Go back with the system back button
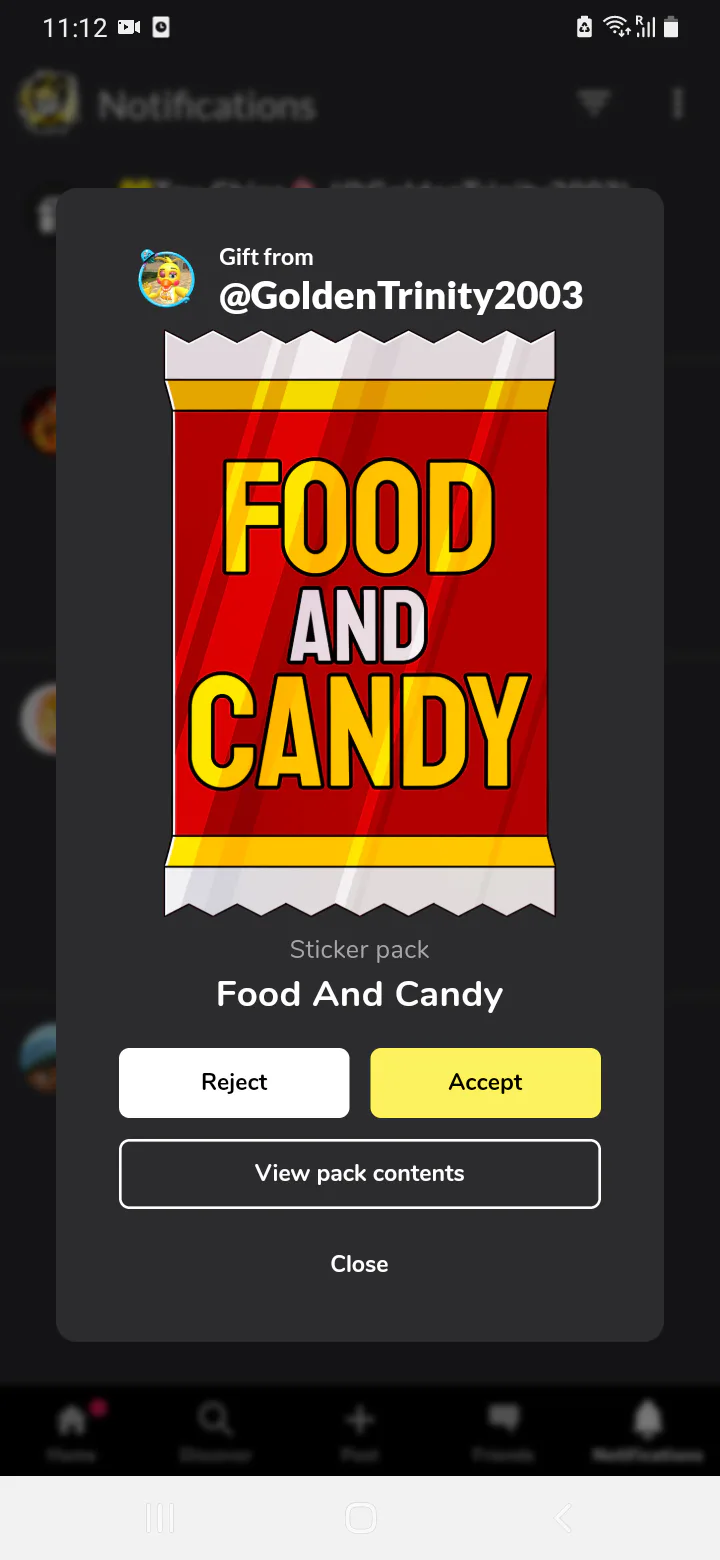 coord(563,1518)
